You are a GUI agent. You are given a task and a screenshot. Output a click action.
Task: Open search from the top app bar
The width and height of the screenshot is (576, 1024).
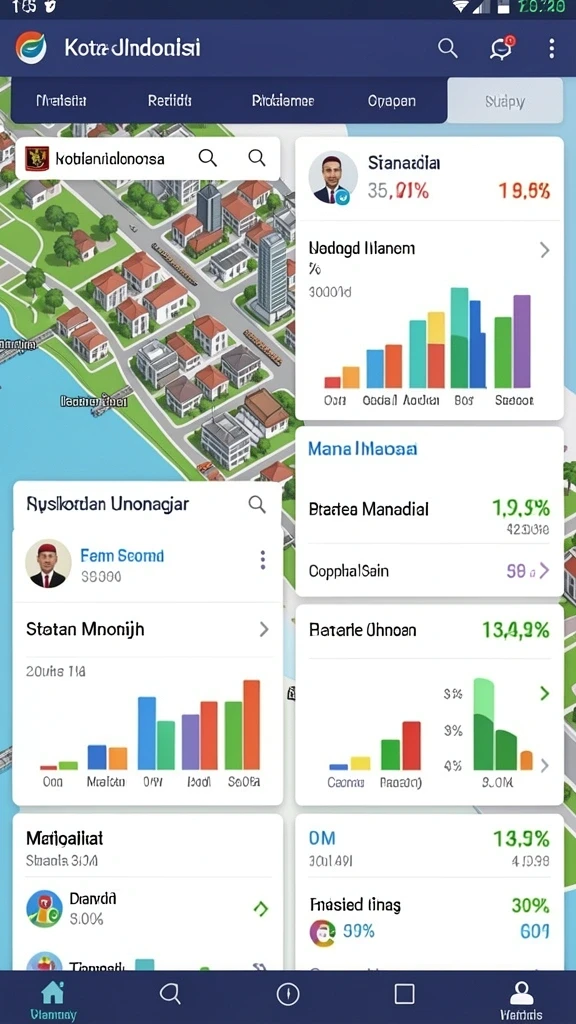click(x=447, y=48)
